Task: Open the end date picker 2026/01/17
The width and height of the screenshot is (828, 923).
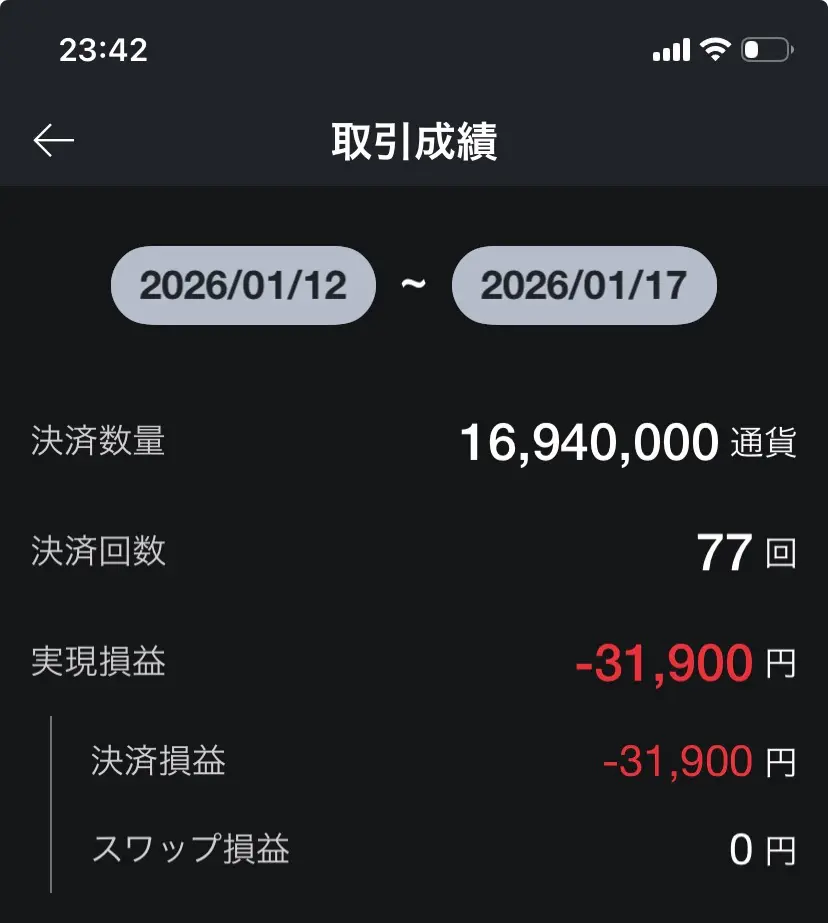Action: click(585, 285)
